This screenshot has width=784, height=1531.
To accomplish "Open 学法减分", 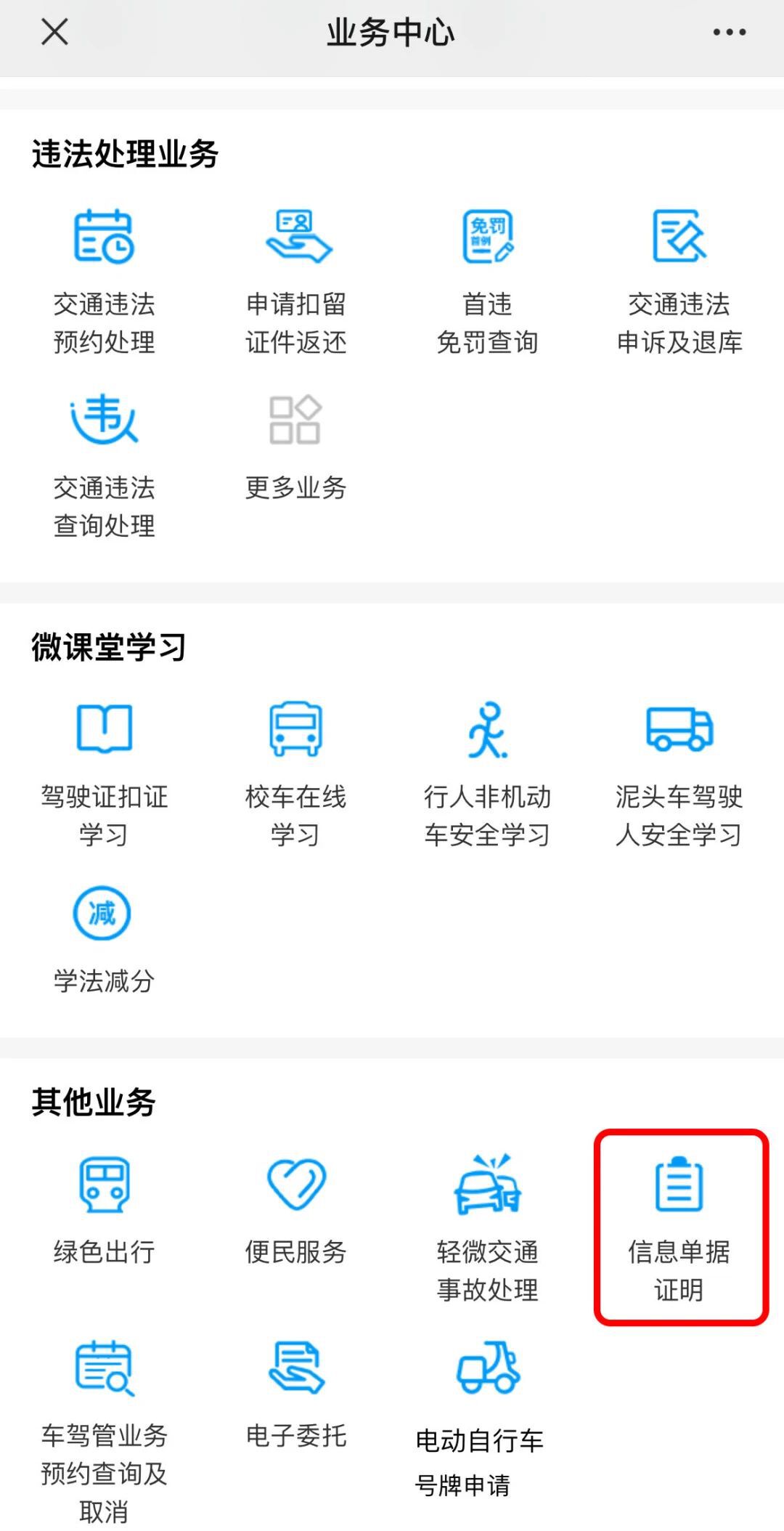I will coord(104,940).
